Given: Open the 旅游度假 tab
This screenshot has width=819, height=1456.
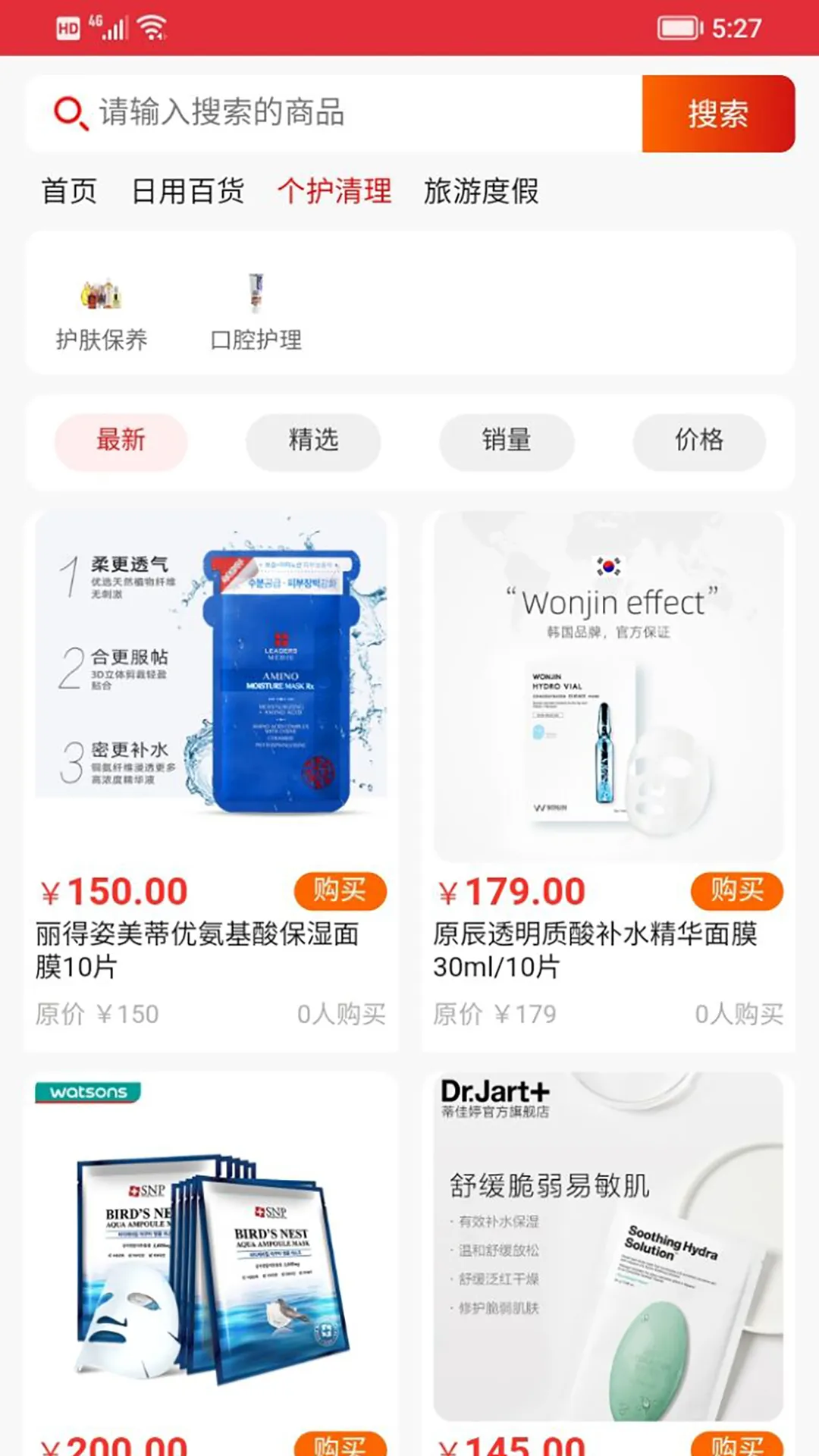Looking at the screenshot, I should 481,191.
